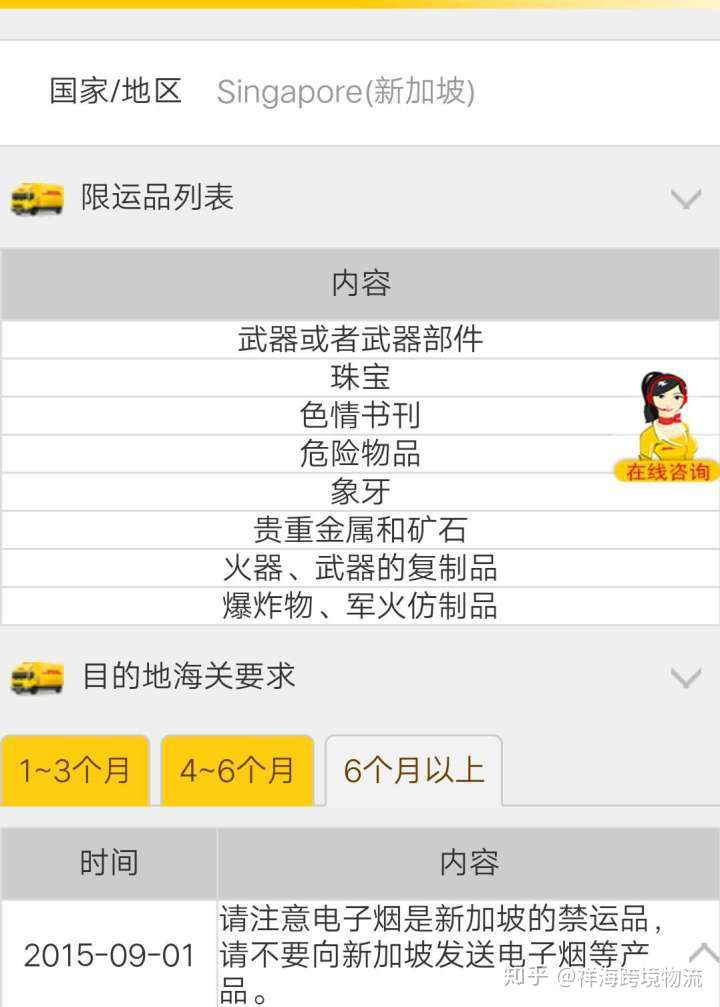This screenshot has height=1007, width=720.
Task: Switch to the 1~3个月 tab
Action: tap(75, 770)
